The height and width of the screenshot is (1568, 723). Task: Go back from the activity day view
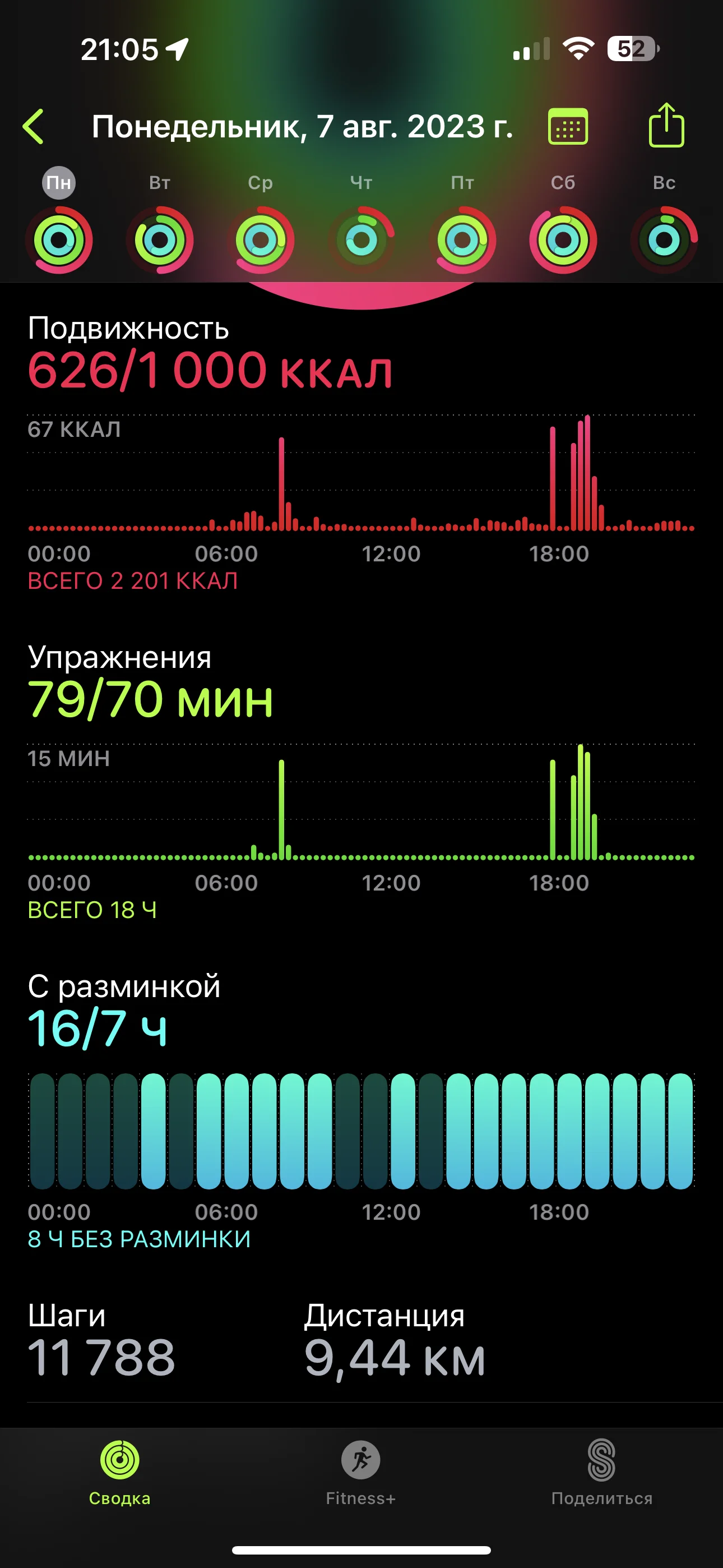[34, 127]
